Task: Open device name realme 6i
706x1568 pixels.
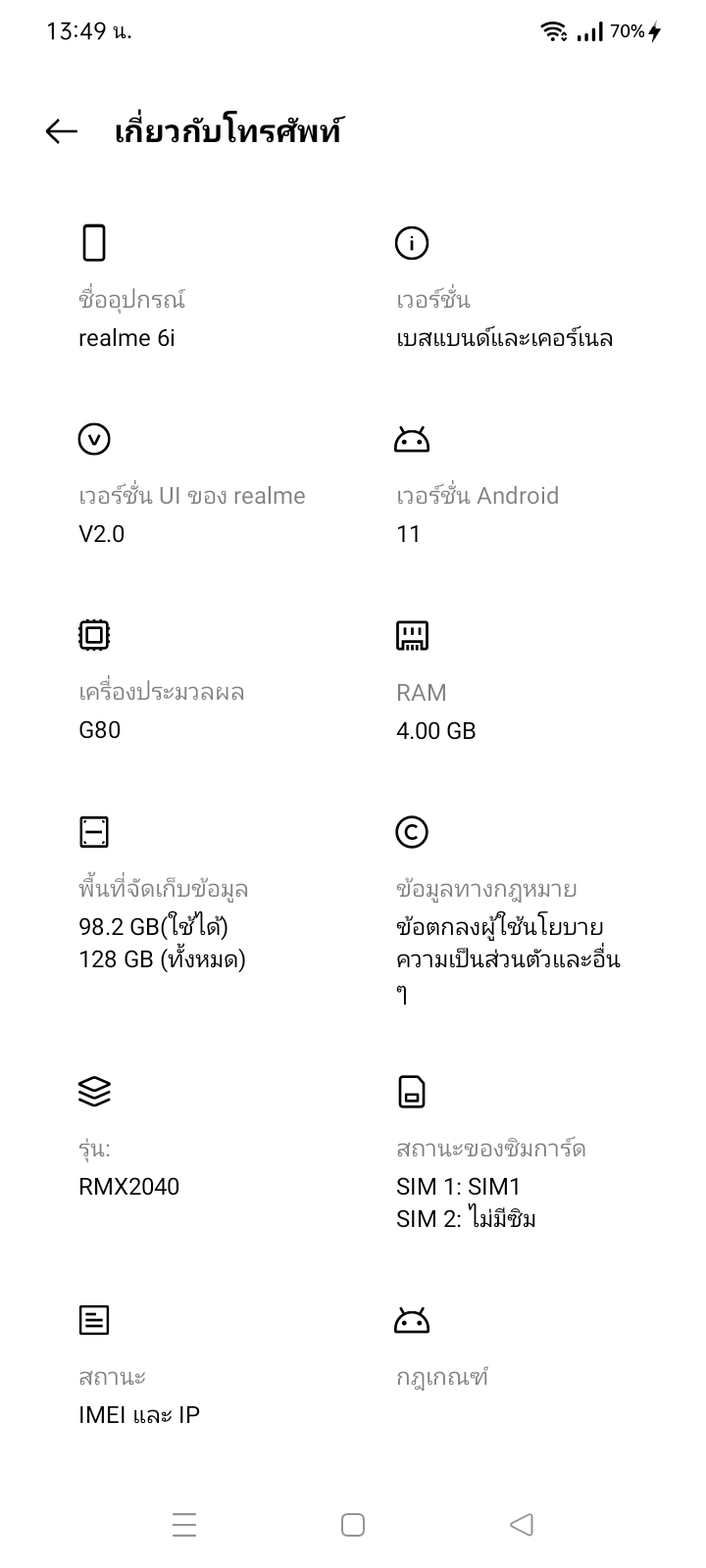Action: 194,288
